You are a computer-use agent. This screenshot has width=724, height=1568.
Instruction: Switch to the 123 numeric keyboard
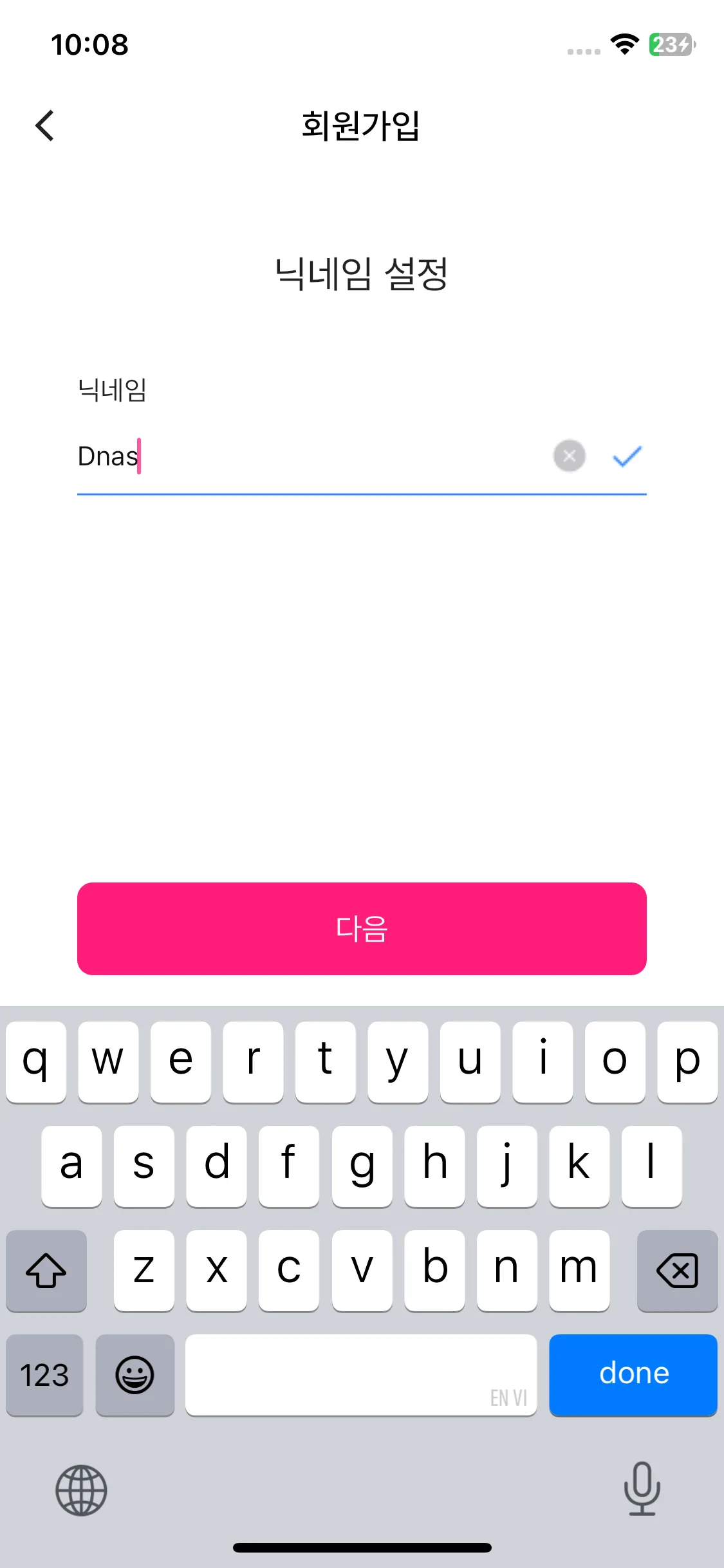point(44,1375)
